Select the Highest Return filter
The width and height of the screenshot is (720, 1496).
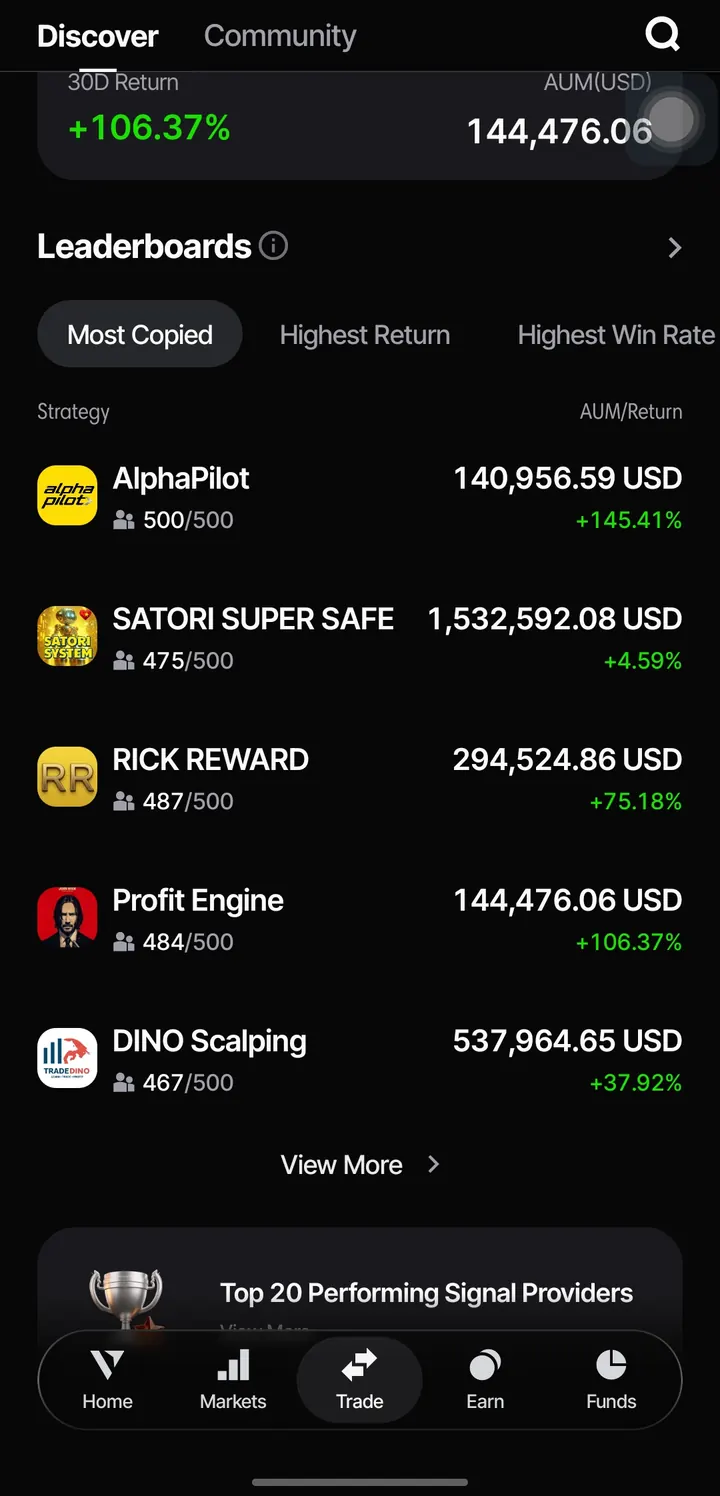click(365, 335)
